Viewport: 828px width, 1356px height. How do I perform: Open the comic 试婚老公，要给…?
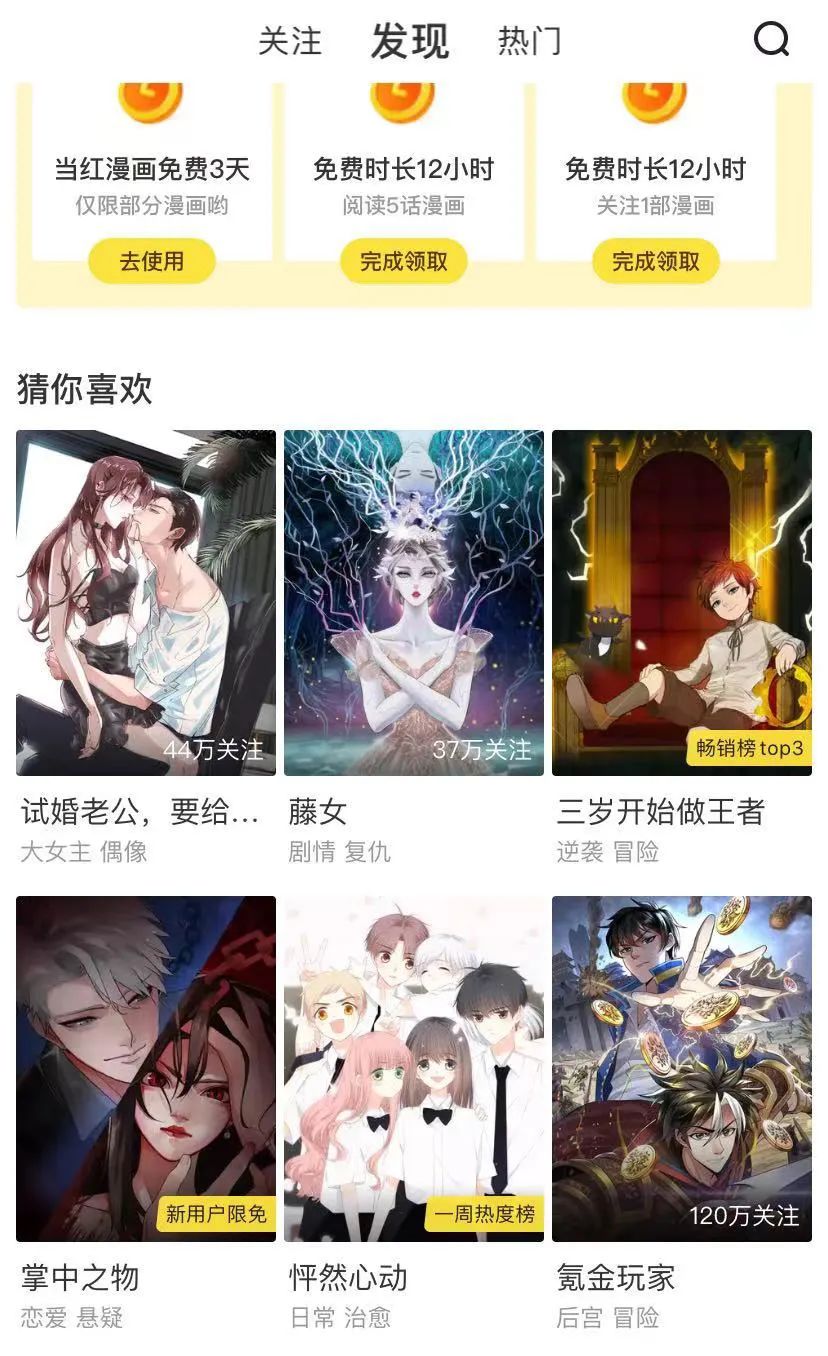(x=146, y=603)
